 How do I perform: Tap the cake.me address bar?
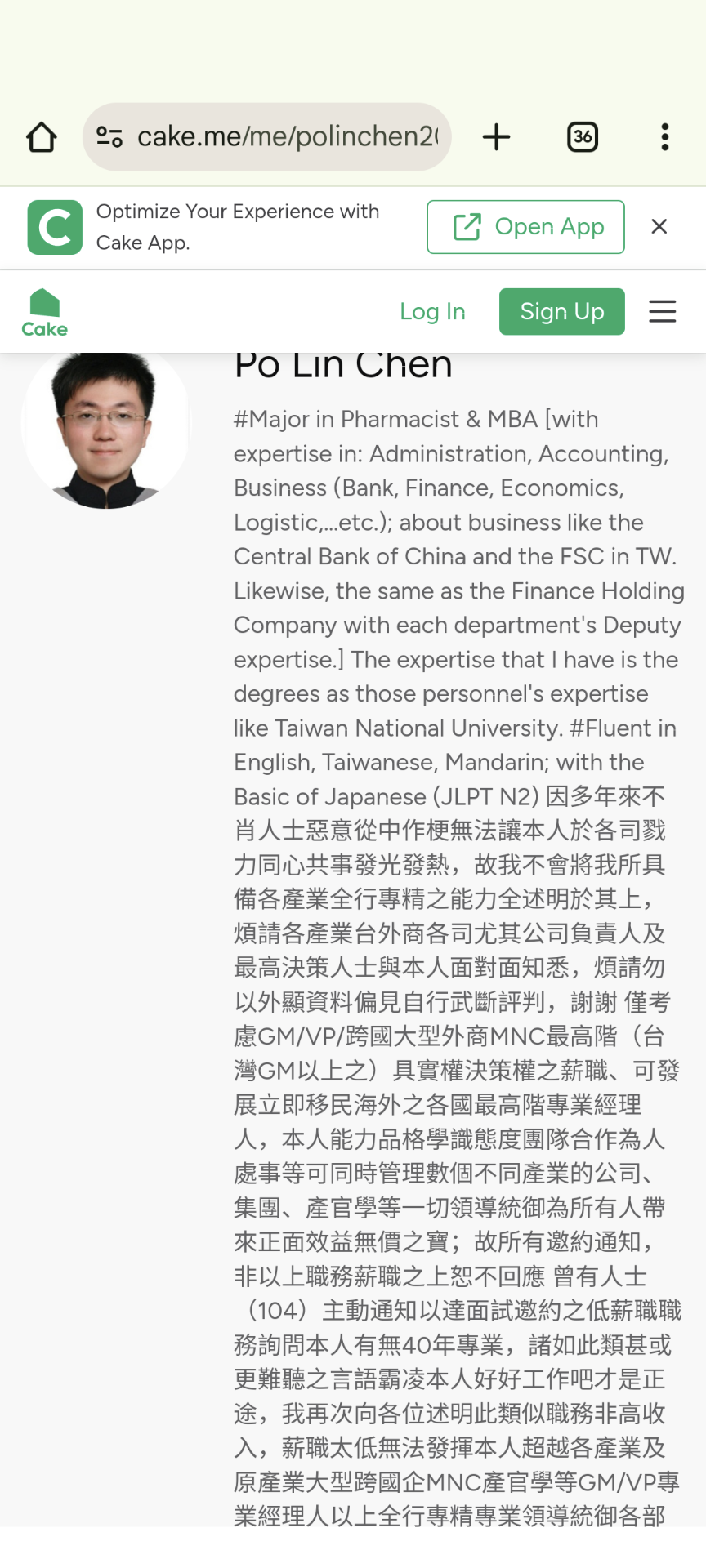click(x=286, y=137)
